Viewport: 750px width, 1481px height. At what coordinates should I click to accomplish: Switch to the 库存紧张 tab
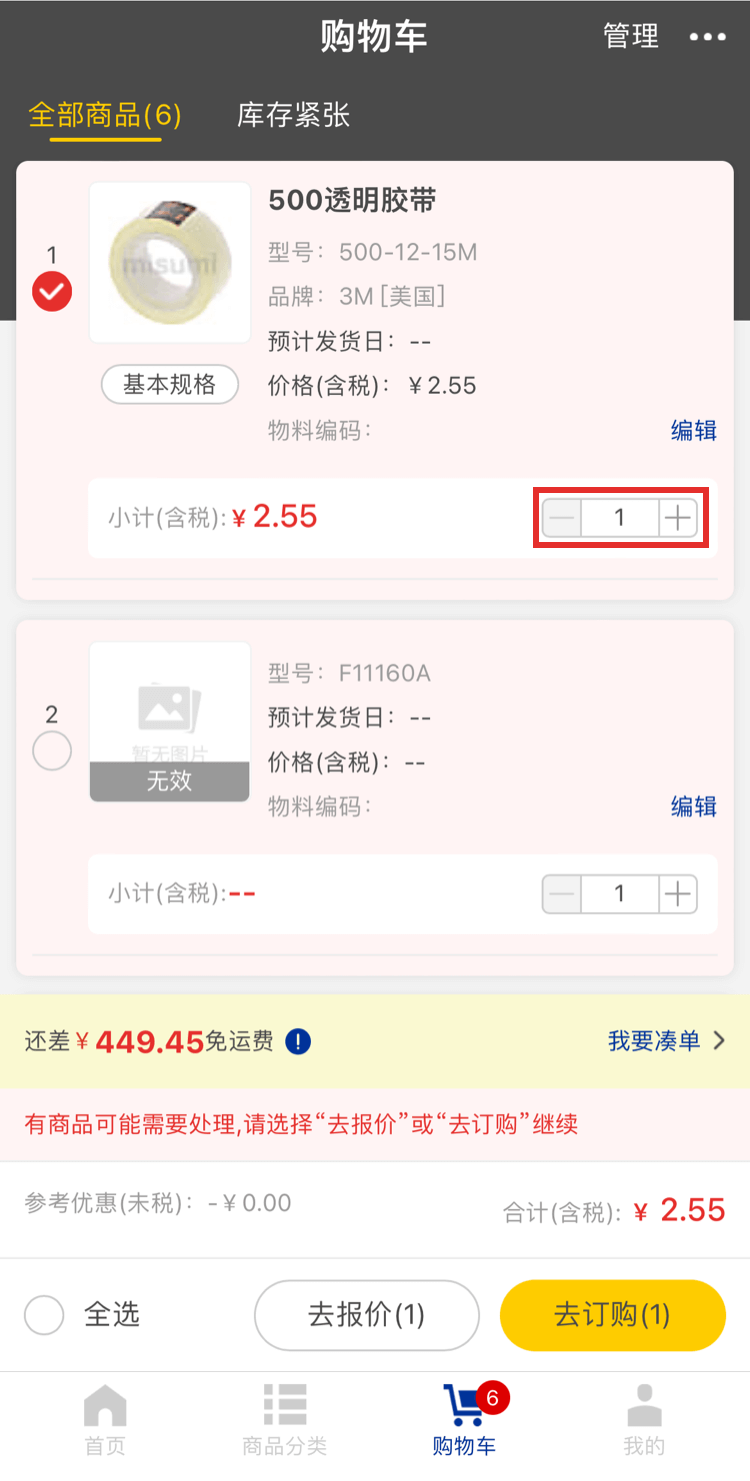pos(293,115)
